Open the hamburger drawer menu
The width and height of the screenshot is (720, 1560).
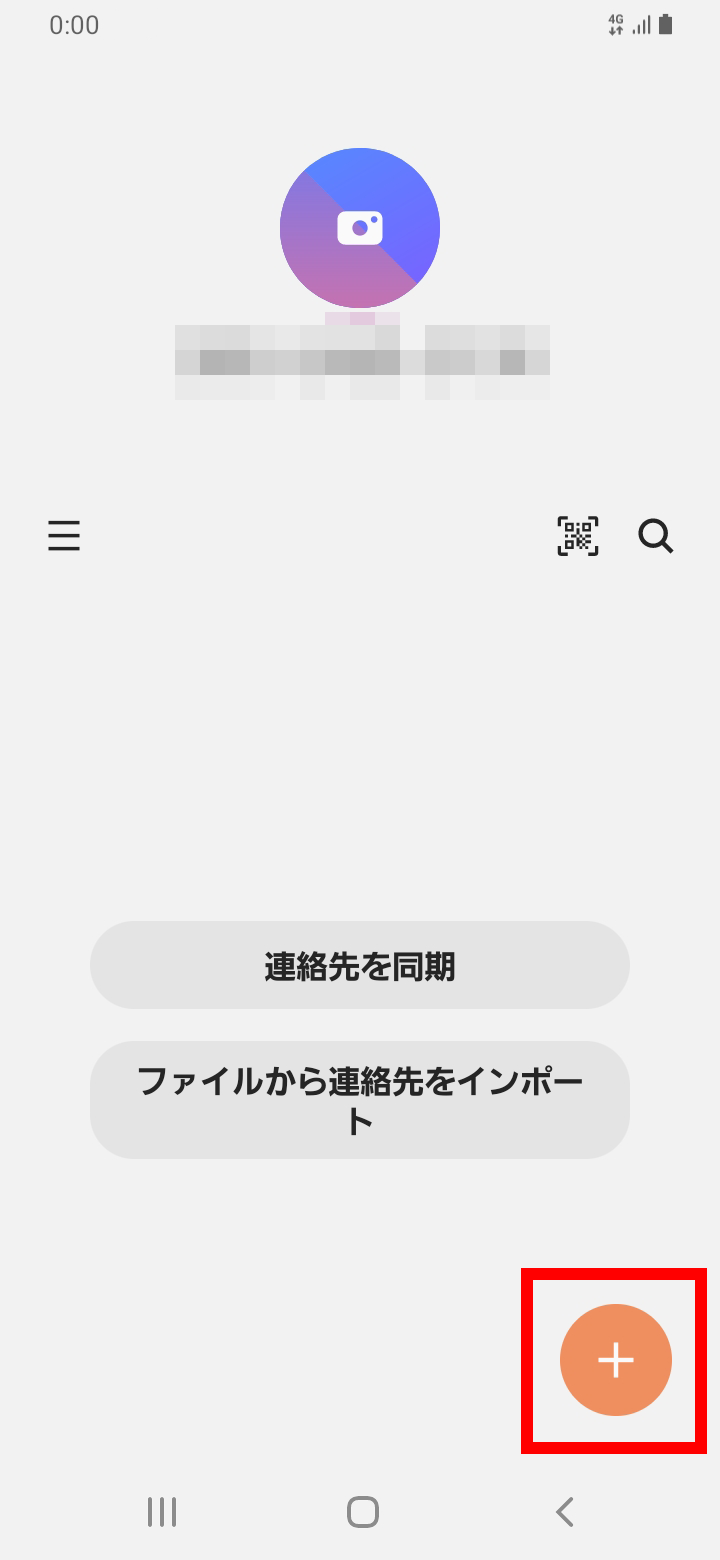click(64, 537)
